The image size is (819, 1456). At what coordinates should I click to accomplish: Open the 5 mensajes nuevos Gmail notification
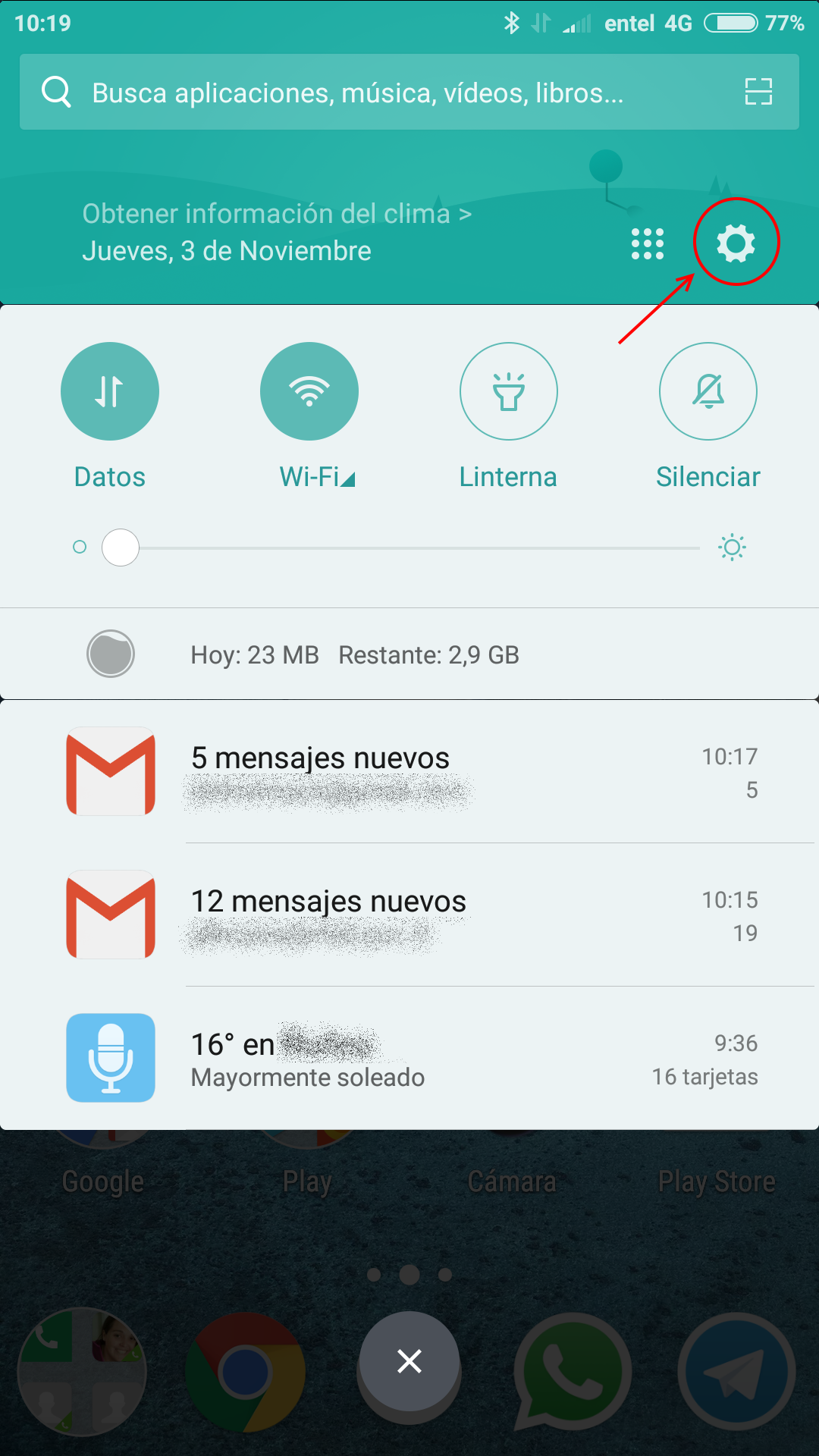click(x=409, y=772)
